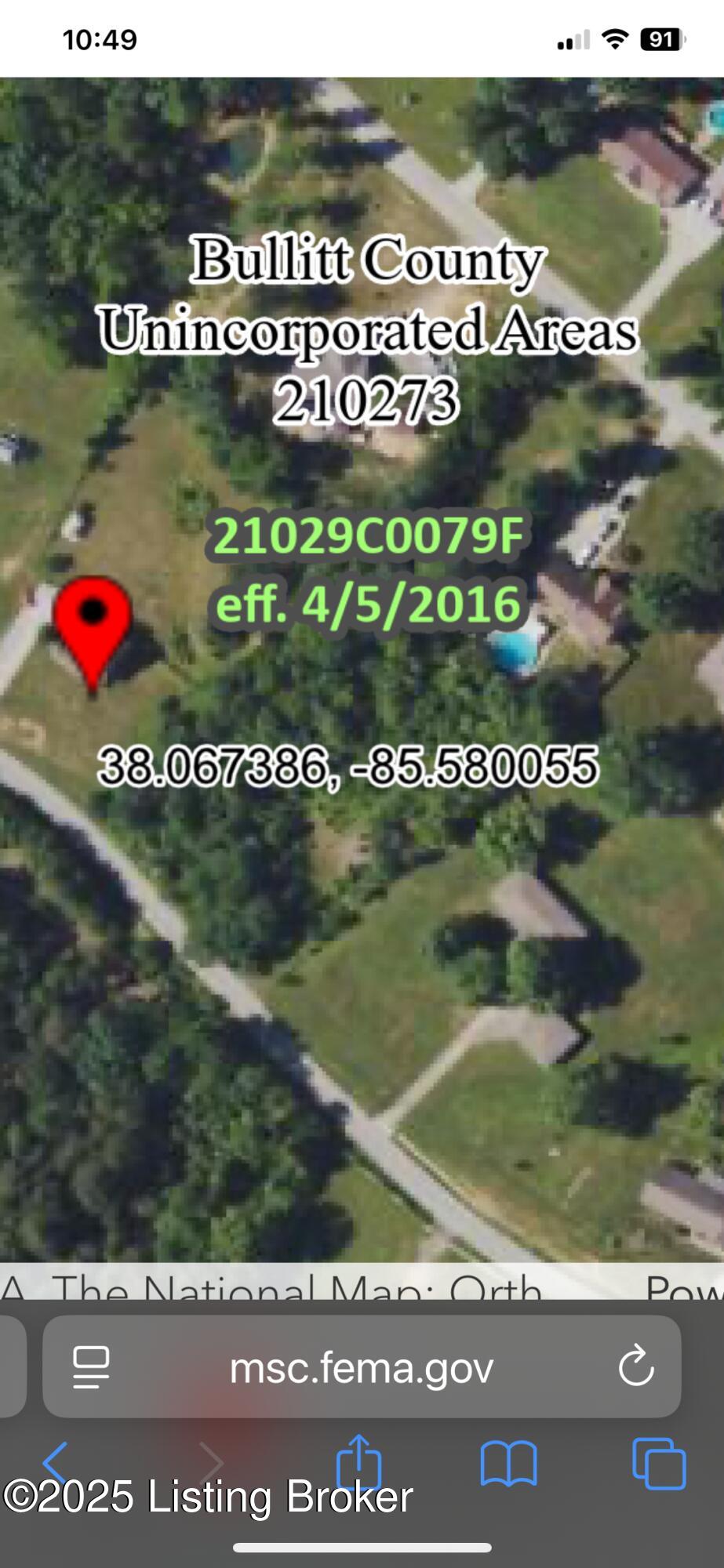Tap the msc.fema.gov address bar
This screenshot has width=724, height=1568.
[x=361, y=1368]
